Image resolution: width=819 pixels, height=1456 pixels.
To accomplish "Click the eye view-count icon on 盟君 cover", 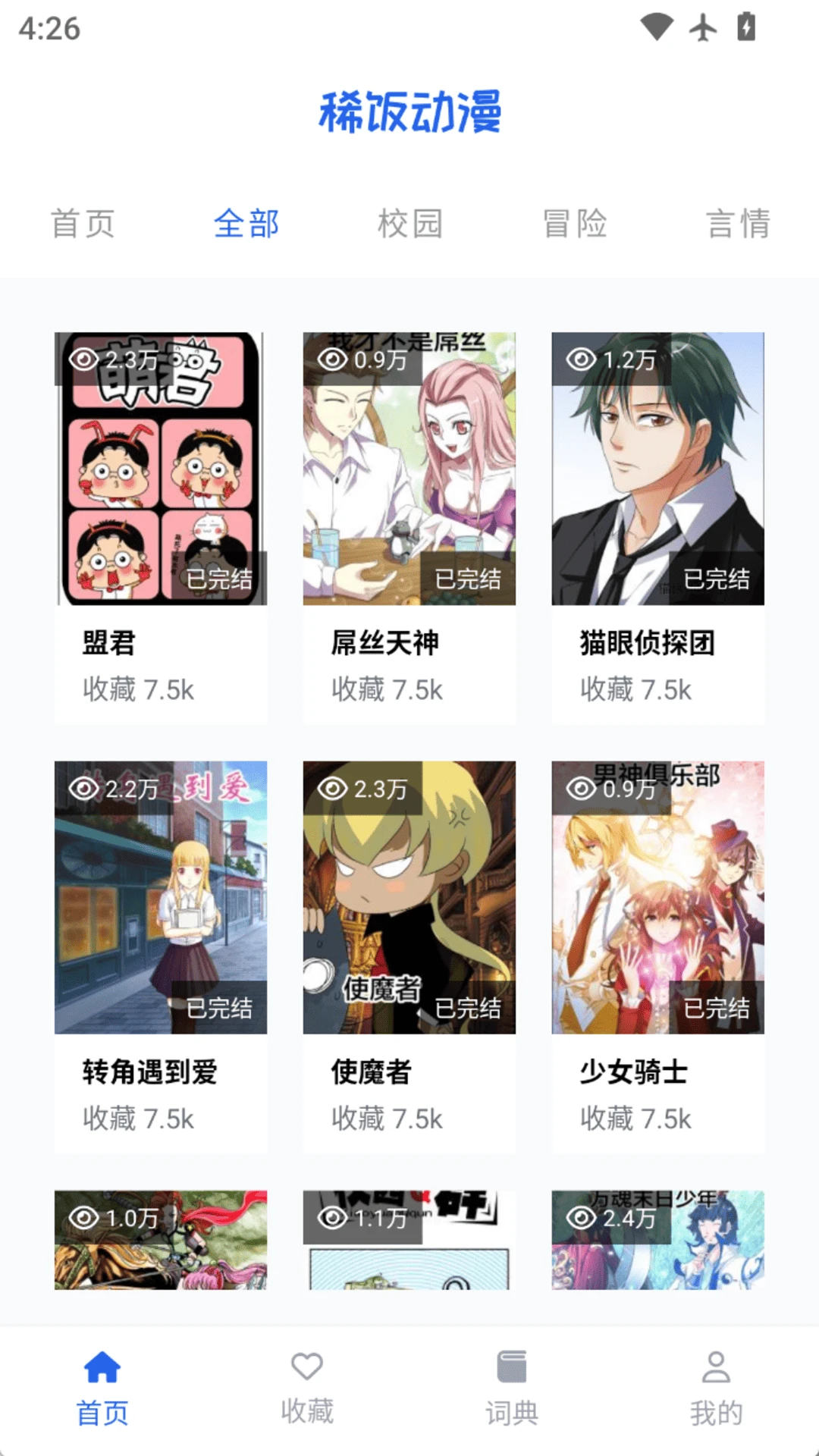I will [x=85, y=359].
